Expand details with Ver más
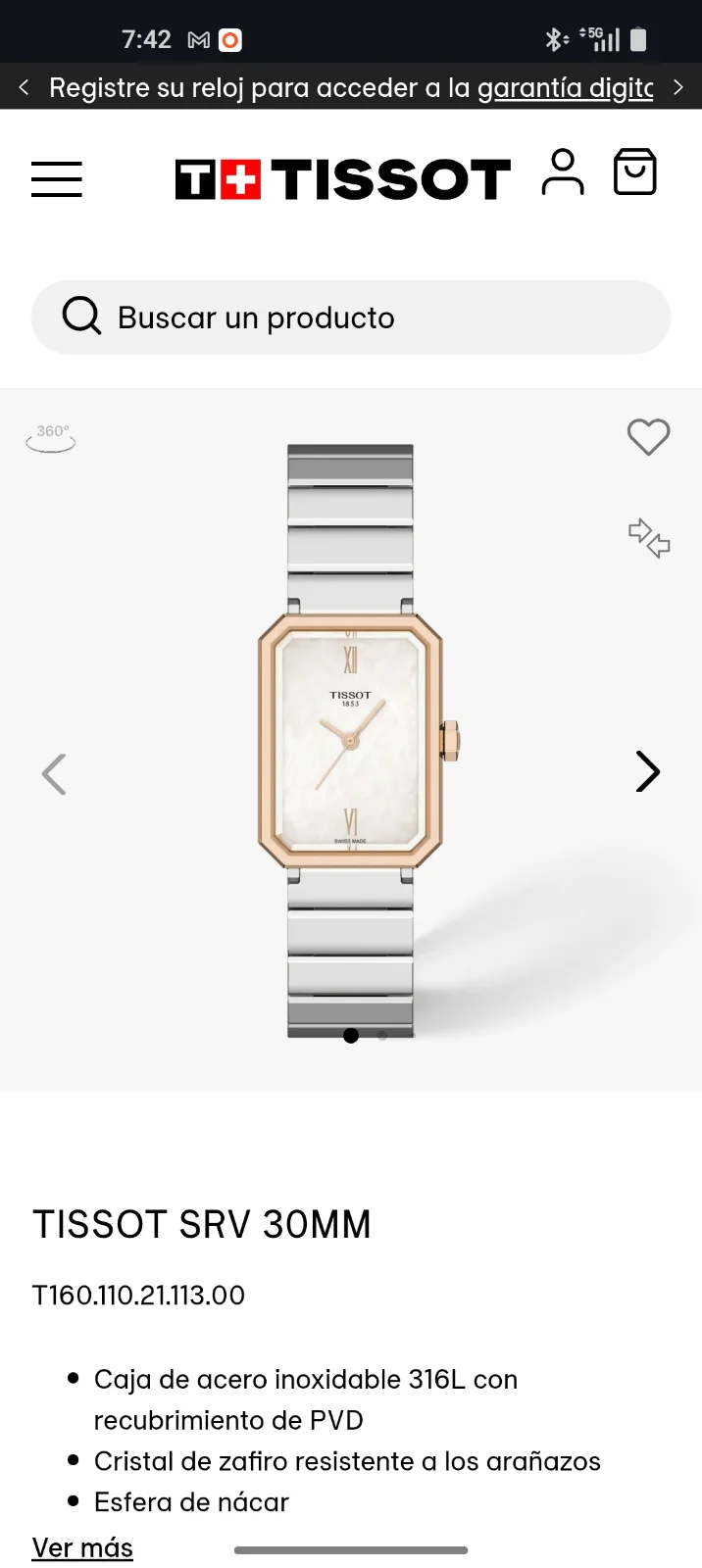Screen dimensions: 702x1568 point(82,1547)
